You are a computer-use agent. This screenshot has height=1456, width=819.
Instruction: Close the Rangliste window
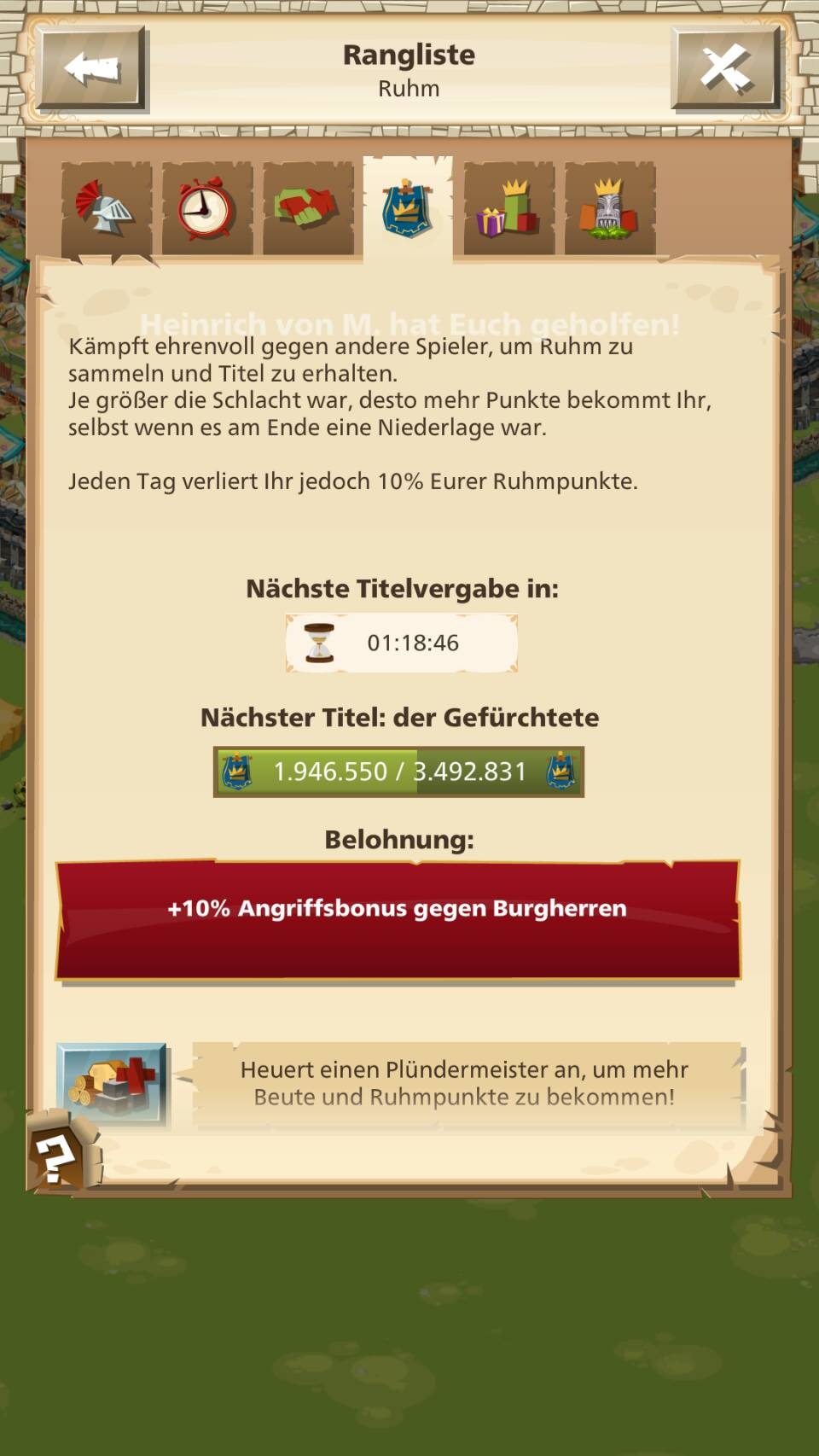click(725, 68)
